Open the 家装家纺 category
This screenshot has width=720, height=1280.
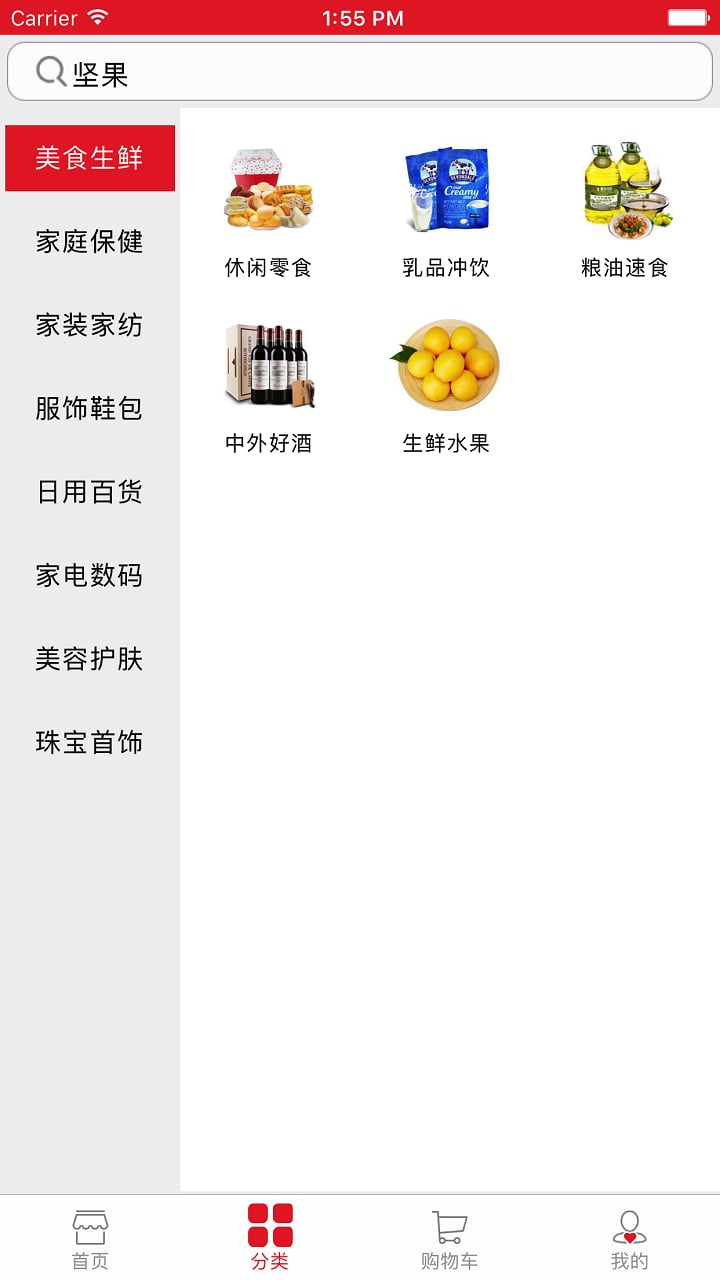pos(90,325)
